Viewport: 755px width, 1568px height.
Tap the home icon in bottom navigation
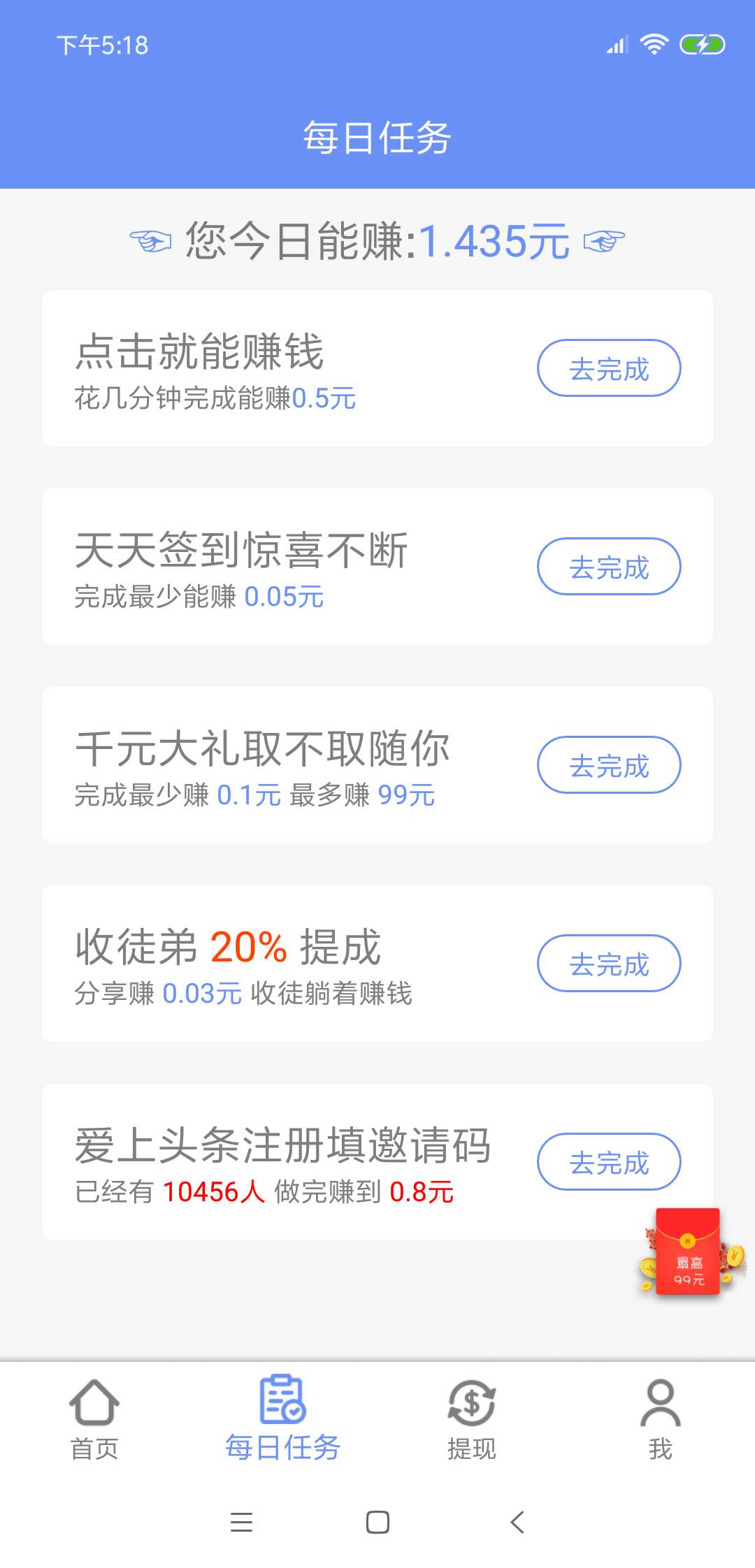(94, 1404)
